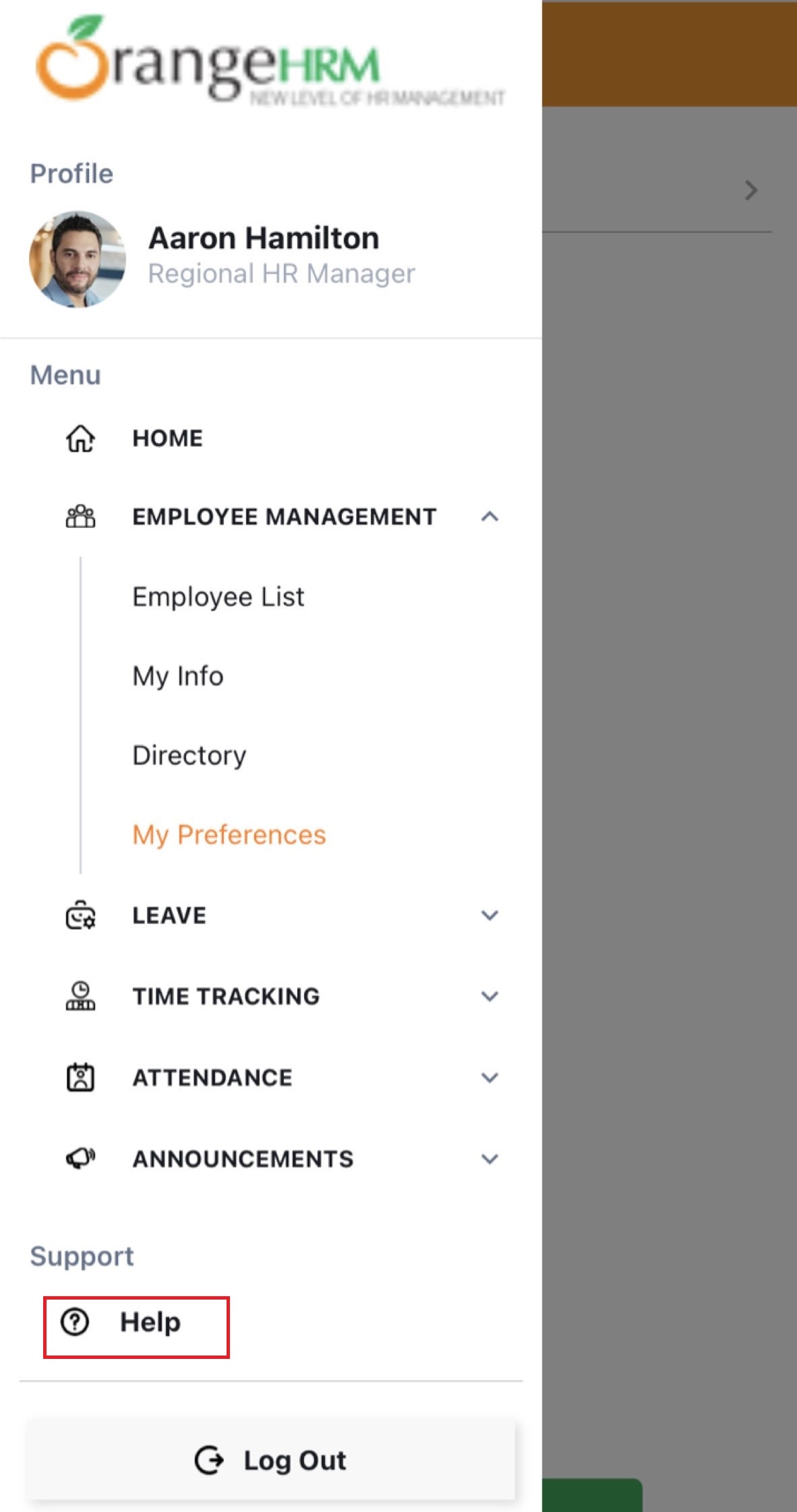797x1512 pixels.
Task: Open Employee List
Action: tap(218, 597)
